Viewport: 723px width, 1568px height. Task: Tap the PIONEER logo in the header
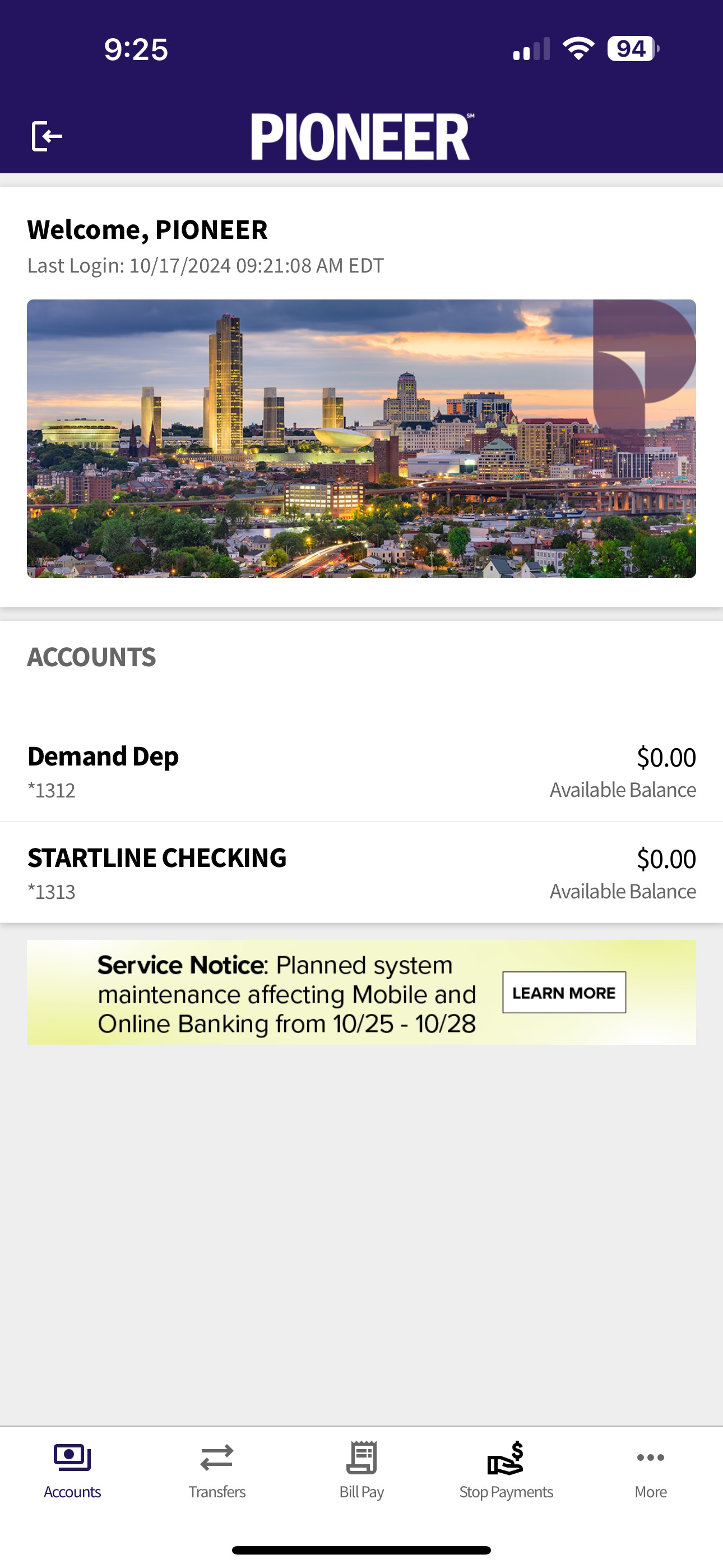pyautogui.click(x=361, y=135)
